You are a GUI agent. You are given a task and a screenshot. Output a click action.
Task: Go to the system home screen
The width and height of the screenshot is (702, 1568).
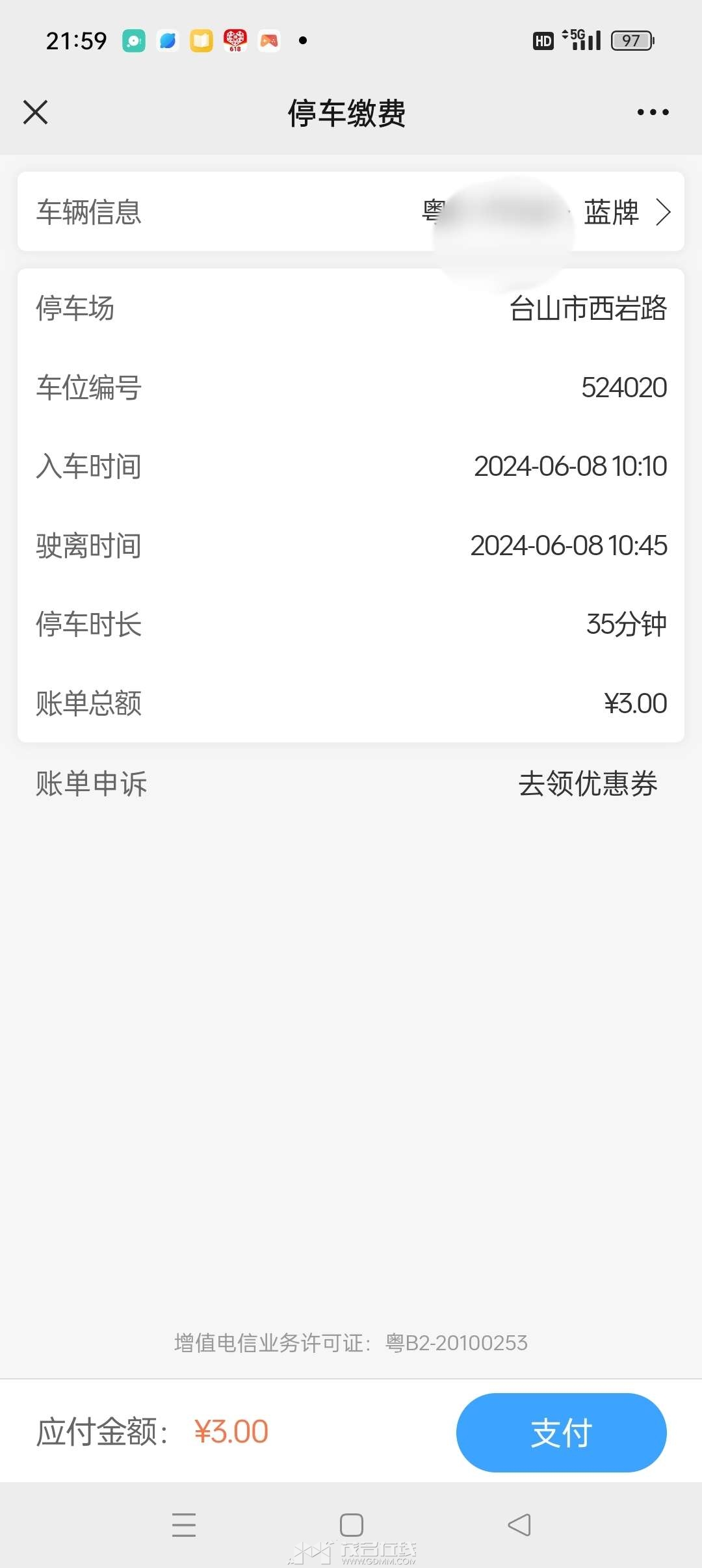click(351, 1524)
